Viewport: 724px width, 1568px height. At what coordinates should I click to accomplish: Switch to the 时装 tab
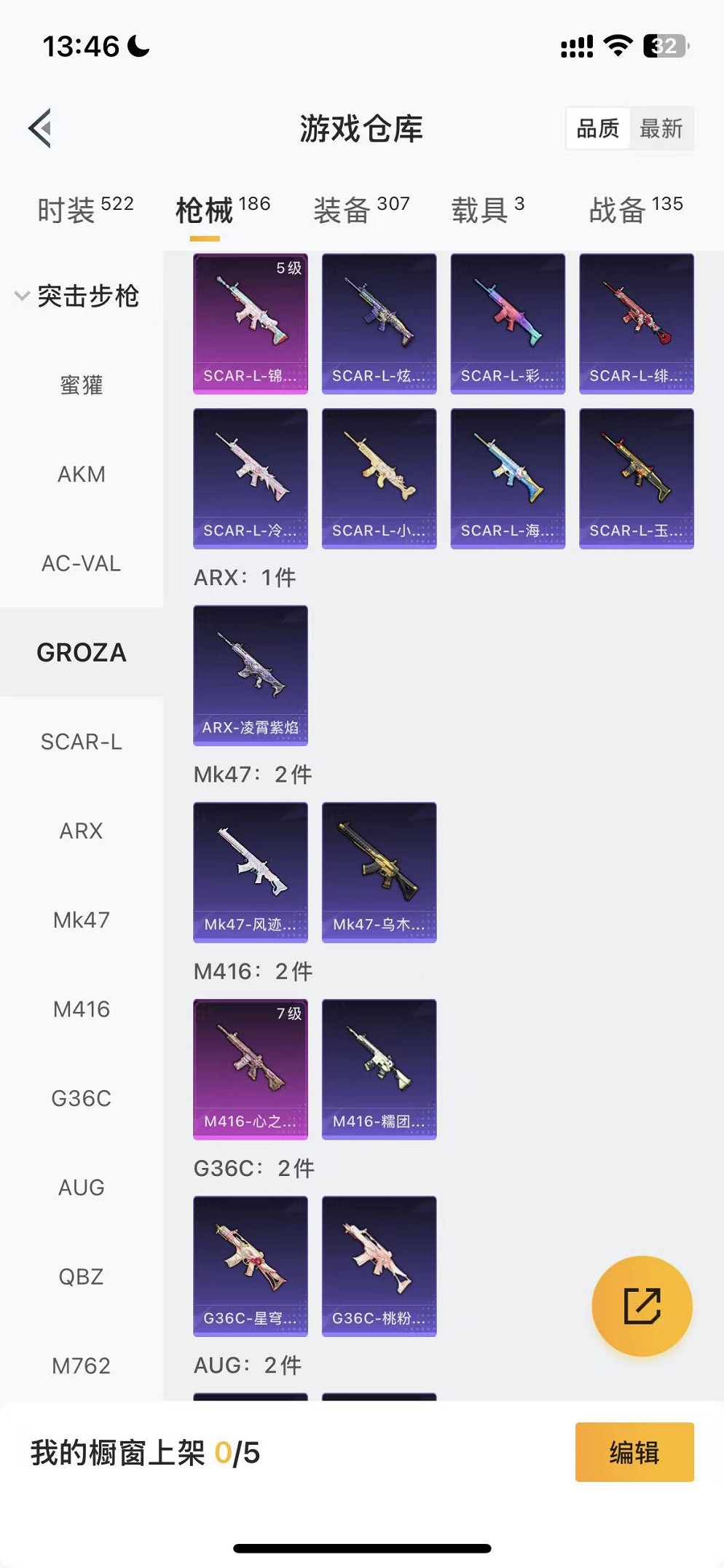coord(84,210)
